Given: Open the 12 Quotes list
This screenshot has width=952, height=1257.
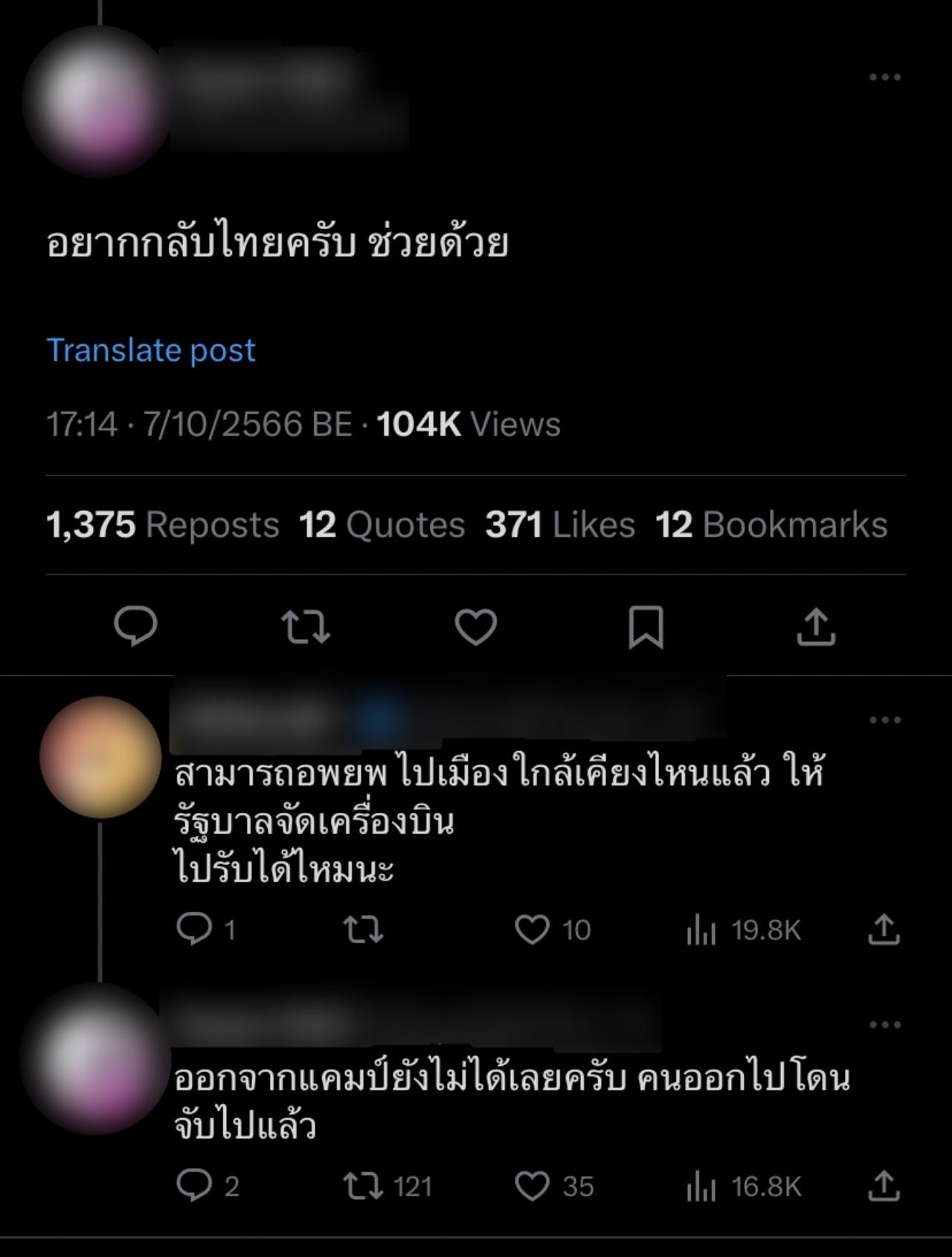Looking at the screenshot, I should pyautogui.click(x=382, y=525).
